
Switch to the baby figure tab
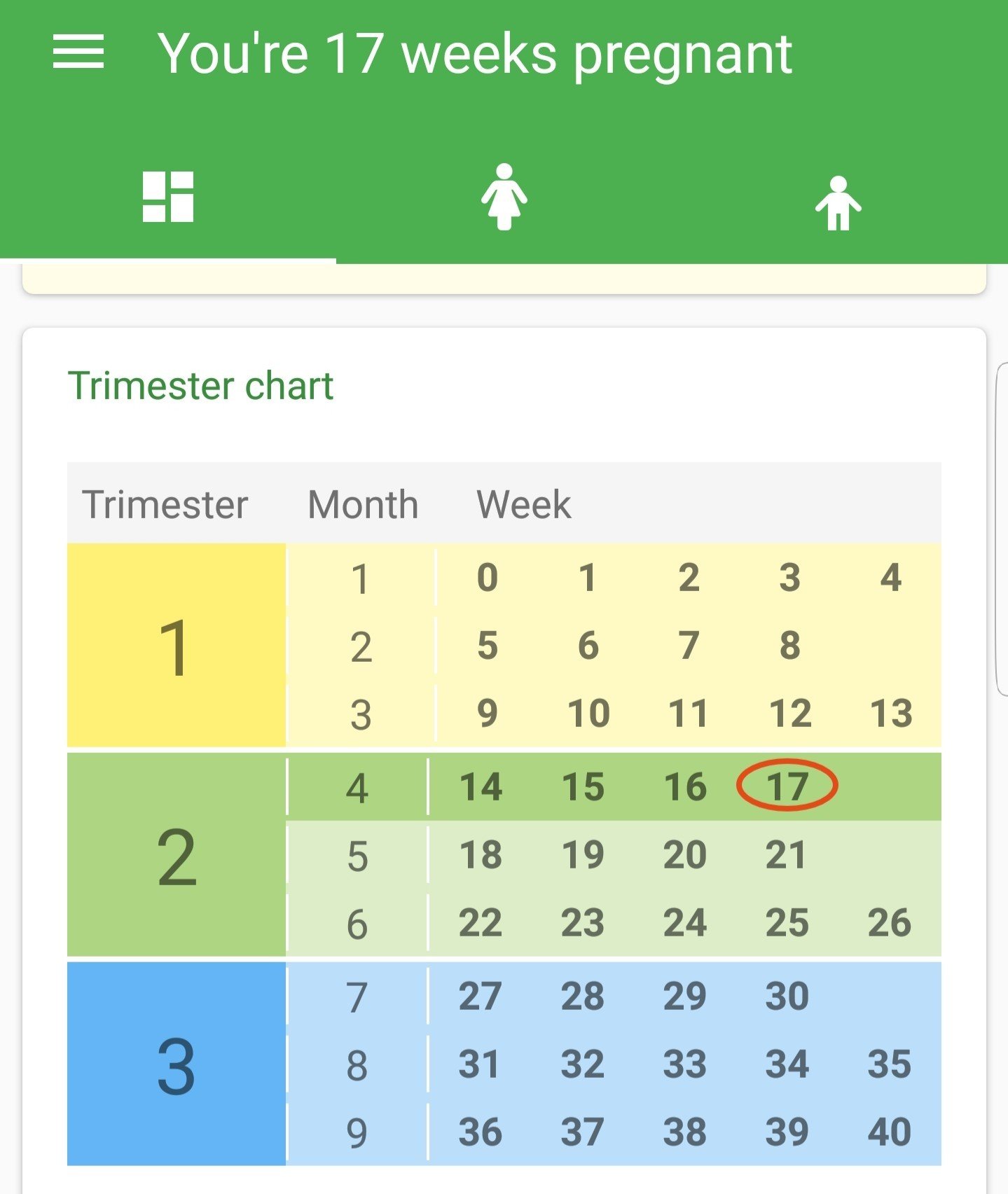838,203
